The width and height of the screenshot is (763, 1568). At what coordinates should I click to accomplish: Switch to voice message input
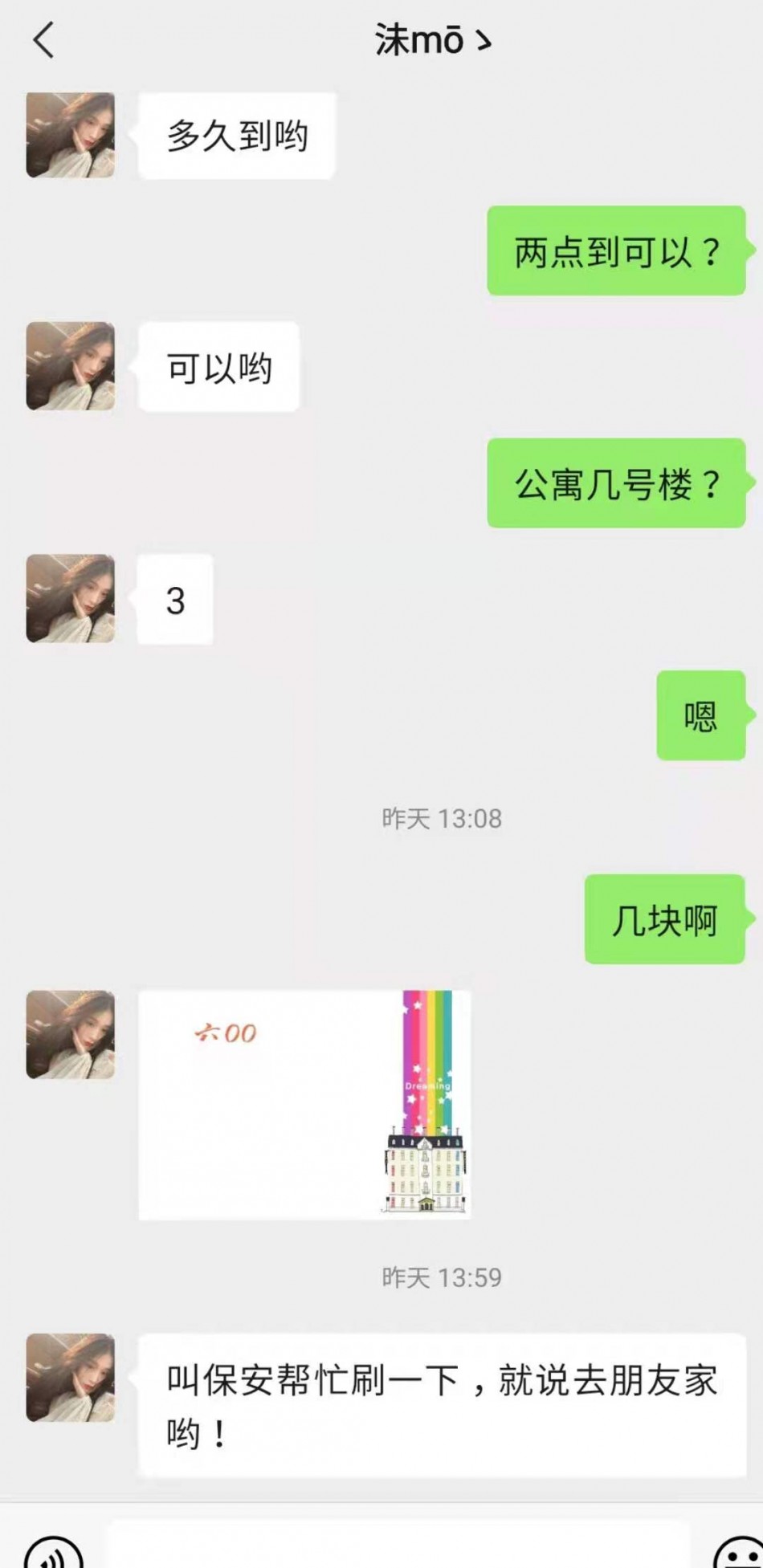coord(53,1550)
